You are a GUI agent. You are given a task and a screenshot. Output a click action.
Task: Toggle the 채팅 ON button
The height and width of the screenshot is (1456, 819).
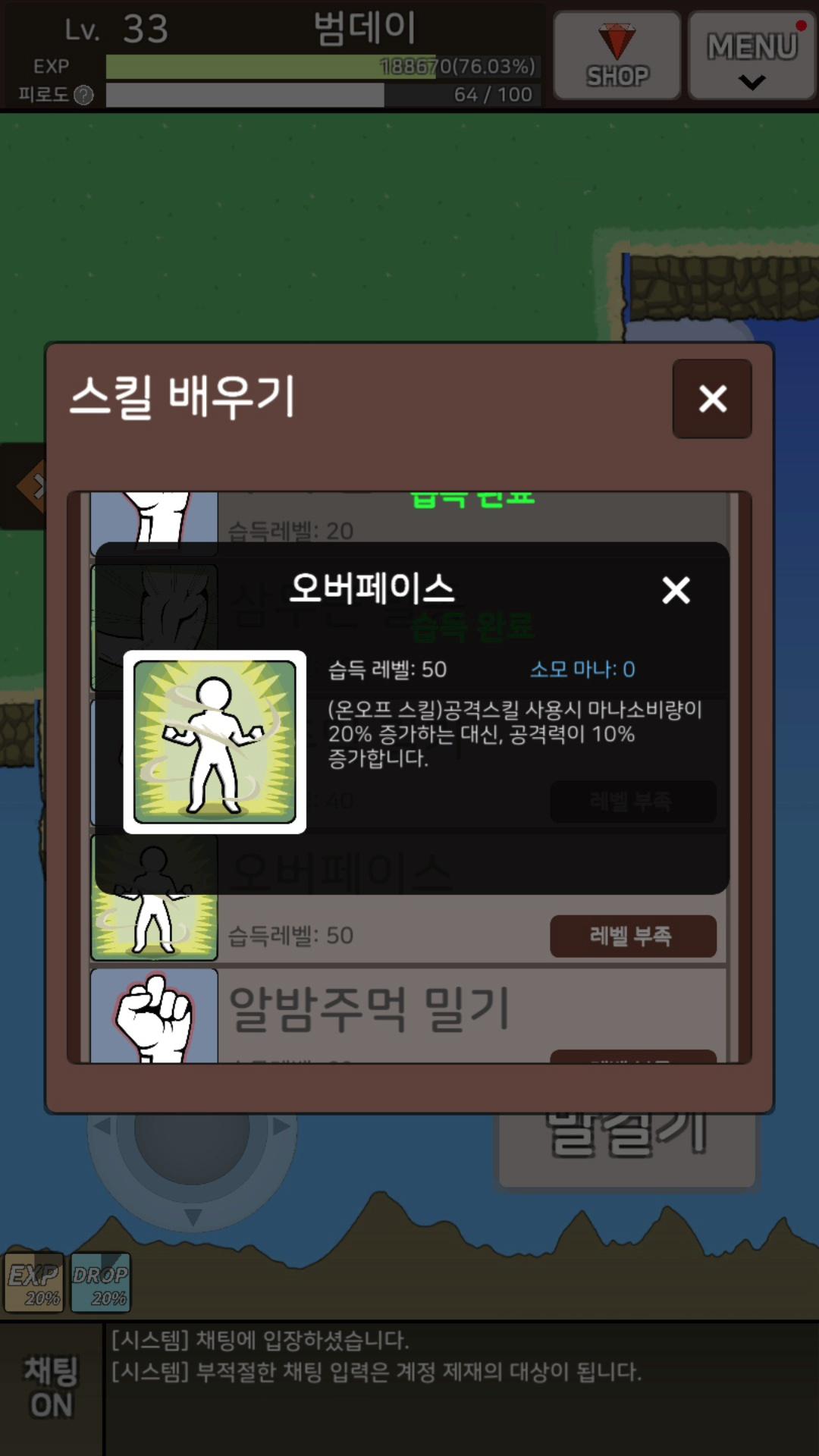(51, 1388)
